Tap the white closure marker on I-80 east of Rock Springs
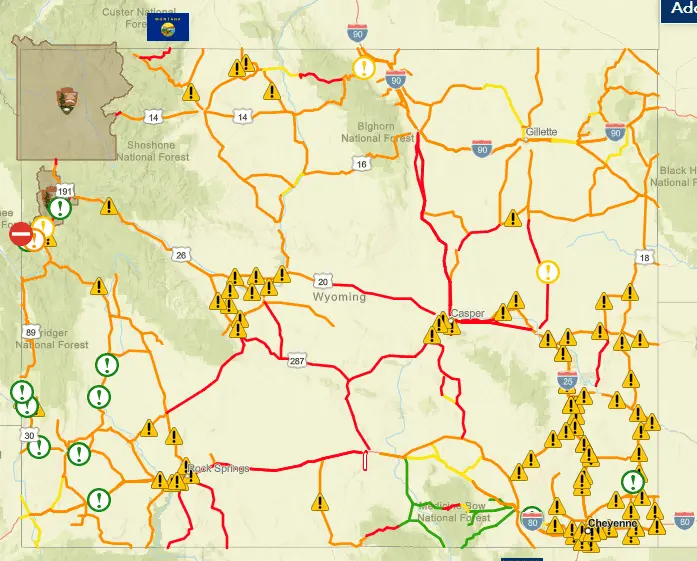Viewport: 697px width, 561px height. tap(366, 460)
